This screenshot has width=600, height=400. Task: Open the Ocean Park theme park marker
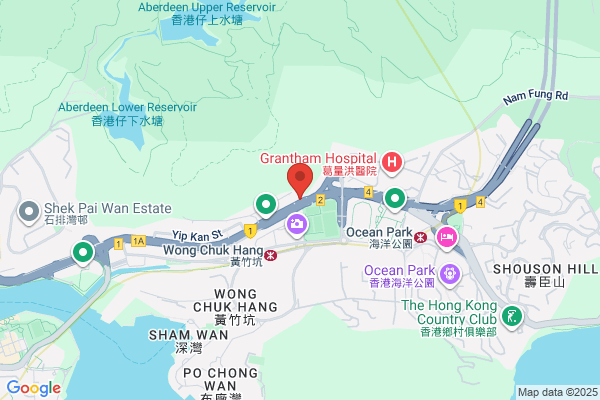pyautogui.click(x=449, y=275)
